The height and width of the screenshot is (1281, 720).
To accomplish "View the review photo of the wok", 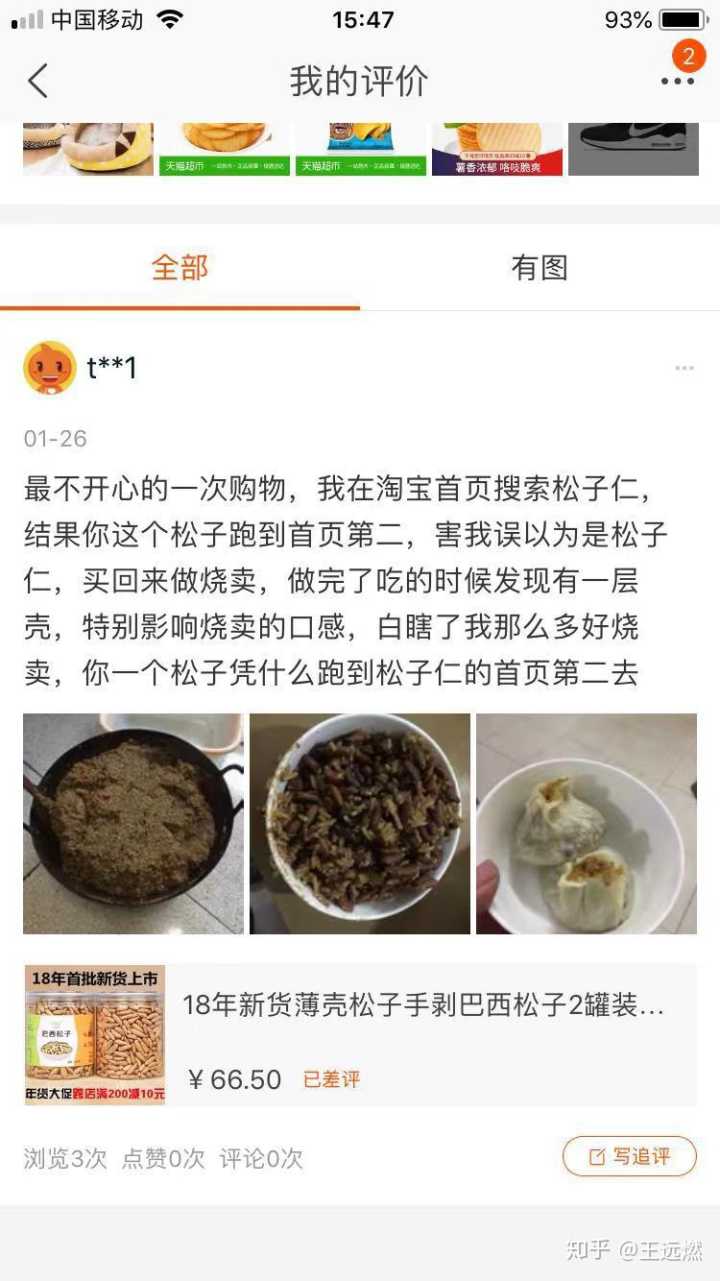I will coord(133,823).
